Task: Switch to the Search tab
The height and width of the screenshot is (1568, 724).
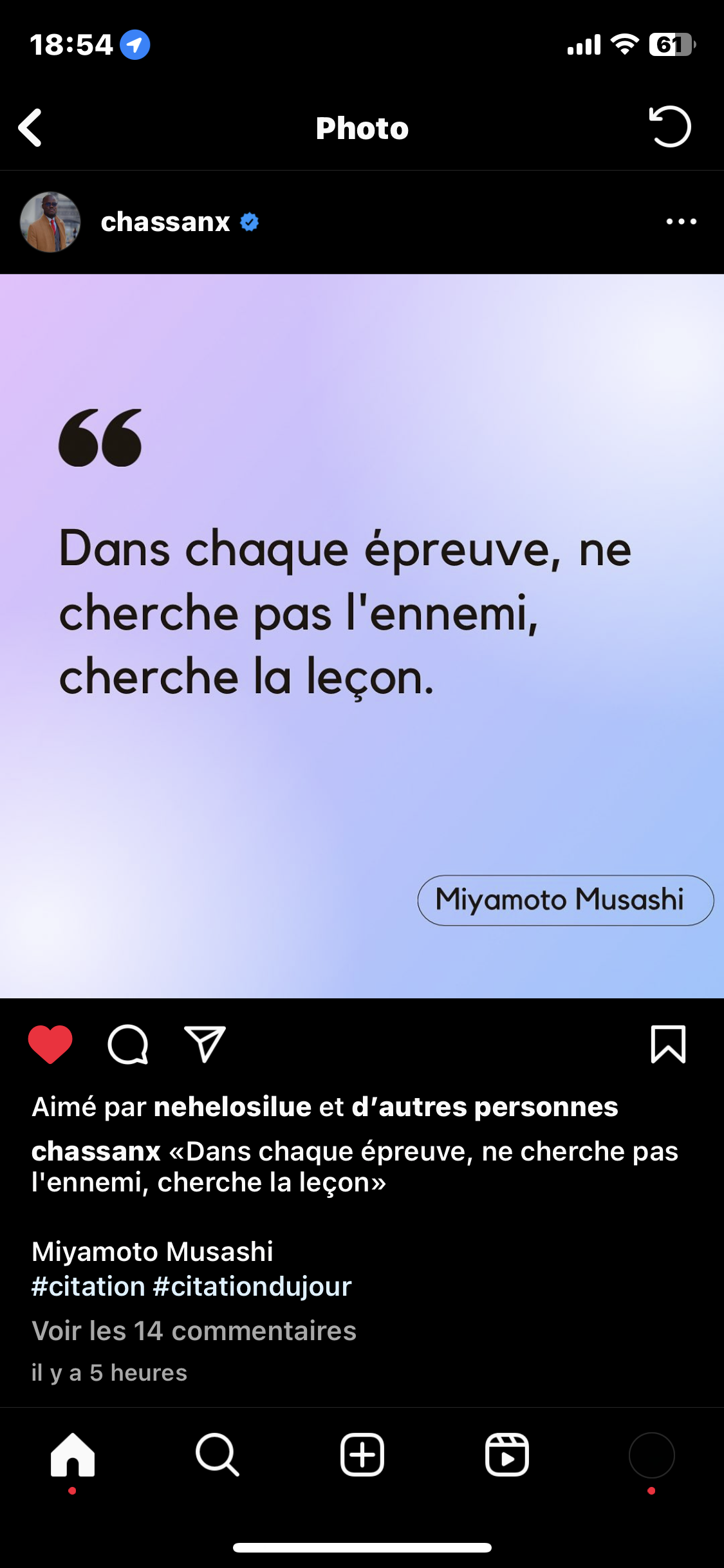Action: point(218,1455)
